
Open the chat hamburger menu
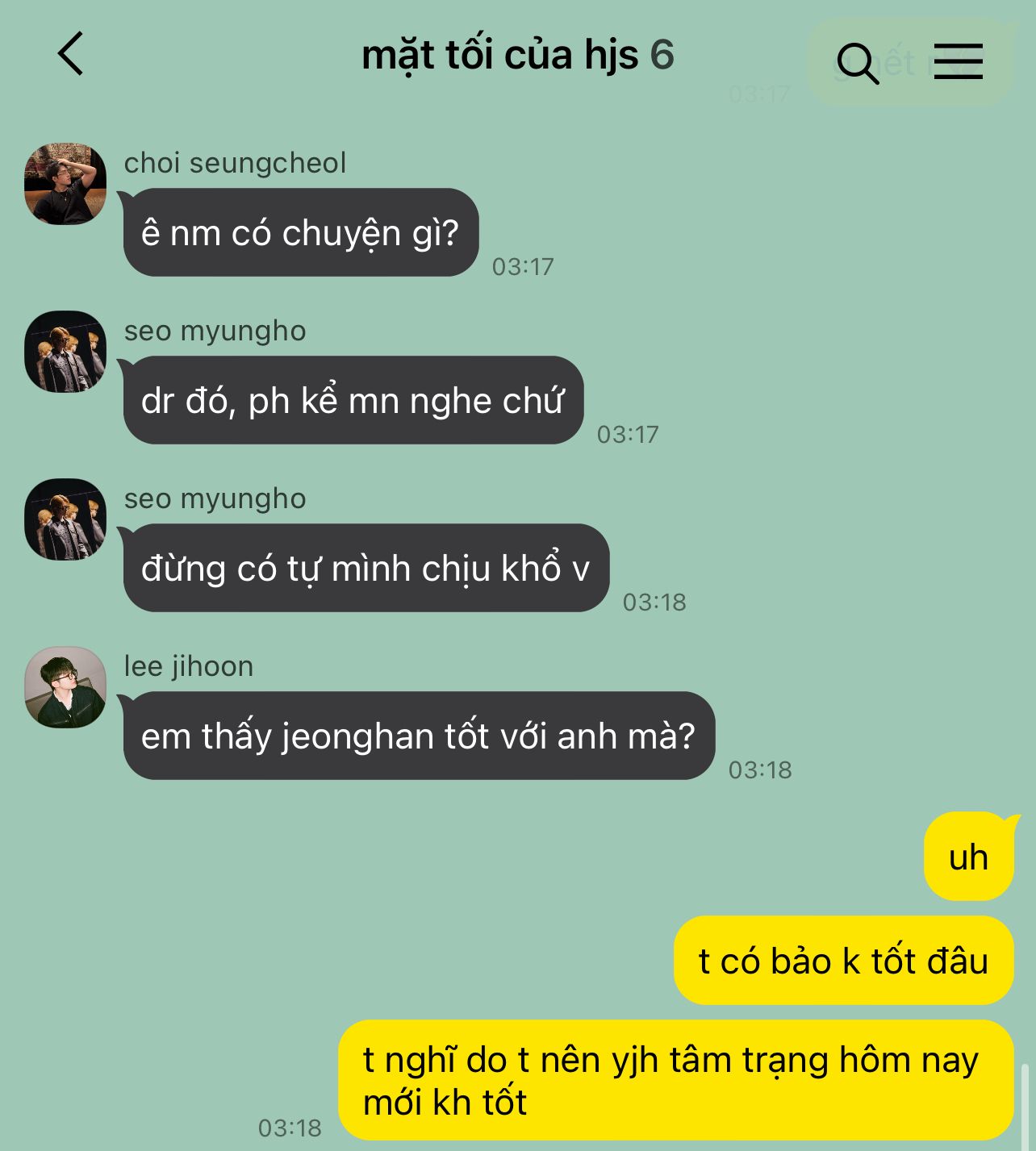point(958,62)
